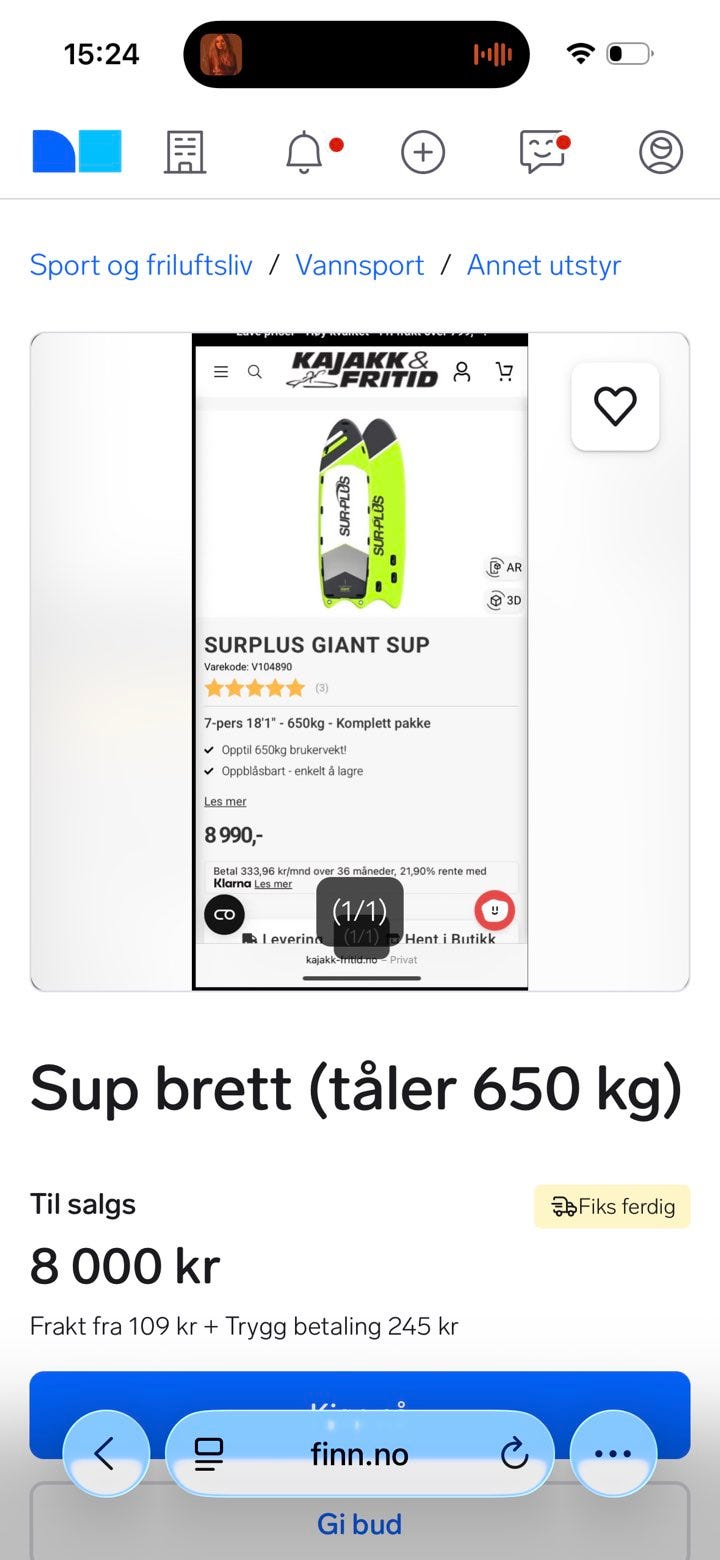Go to Sport og friluftsliv category

pyautogui.click(x=141, y=265)
